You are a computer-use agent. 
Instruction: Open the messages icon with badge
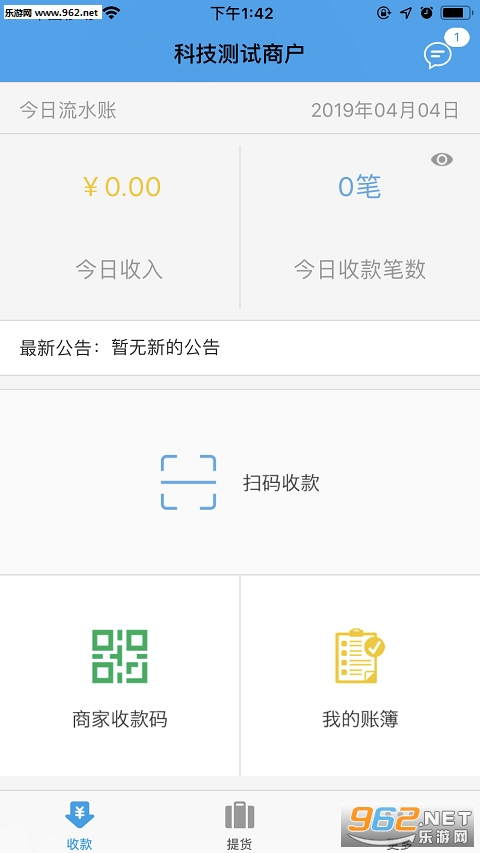point(438,55)
